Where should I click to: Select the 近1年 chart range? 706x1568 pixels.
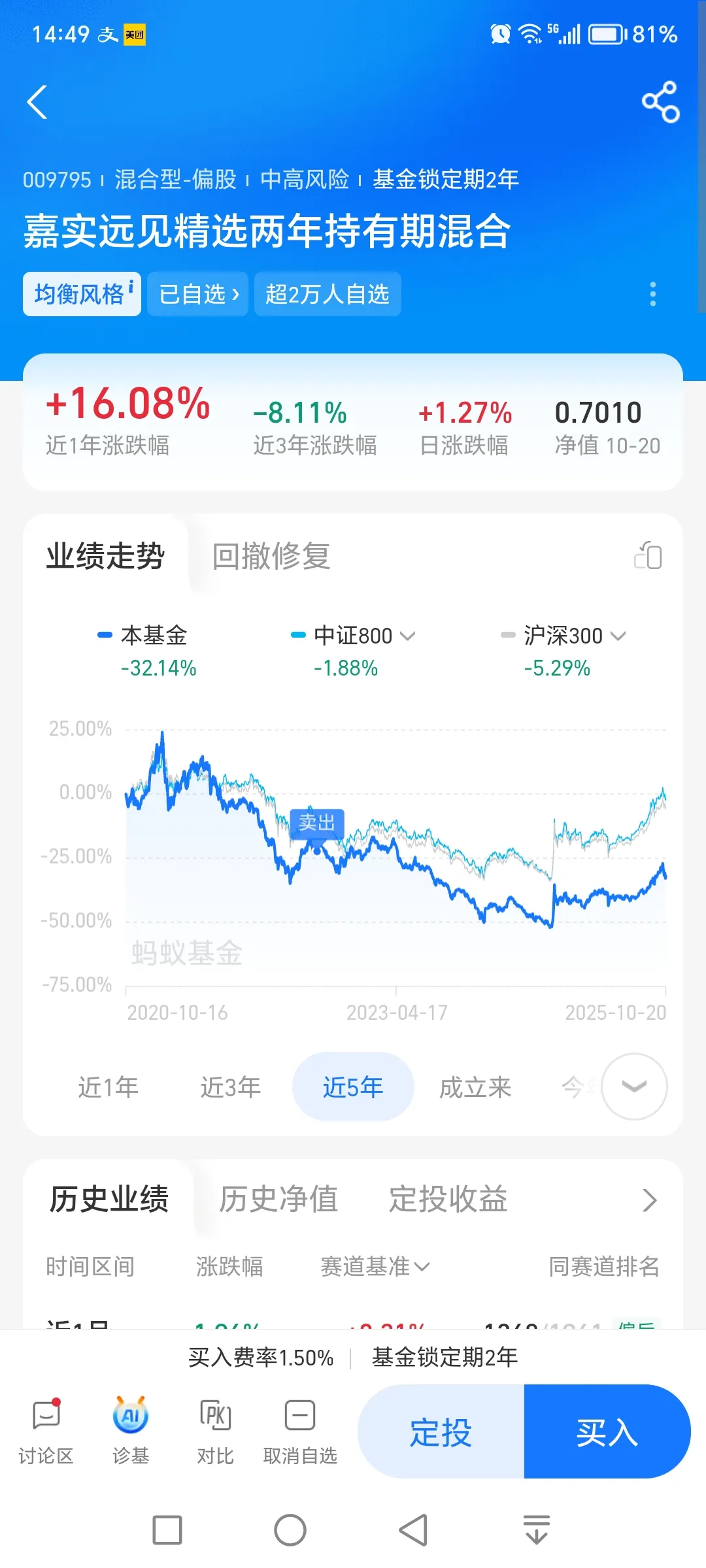[109, 1087]
